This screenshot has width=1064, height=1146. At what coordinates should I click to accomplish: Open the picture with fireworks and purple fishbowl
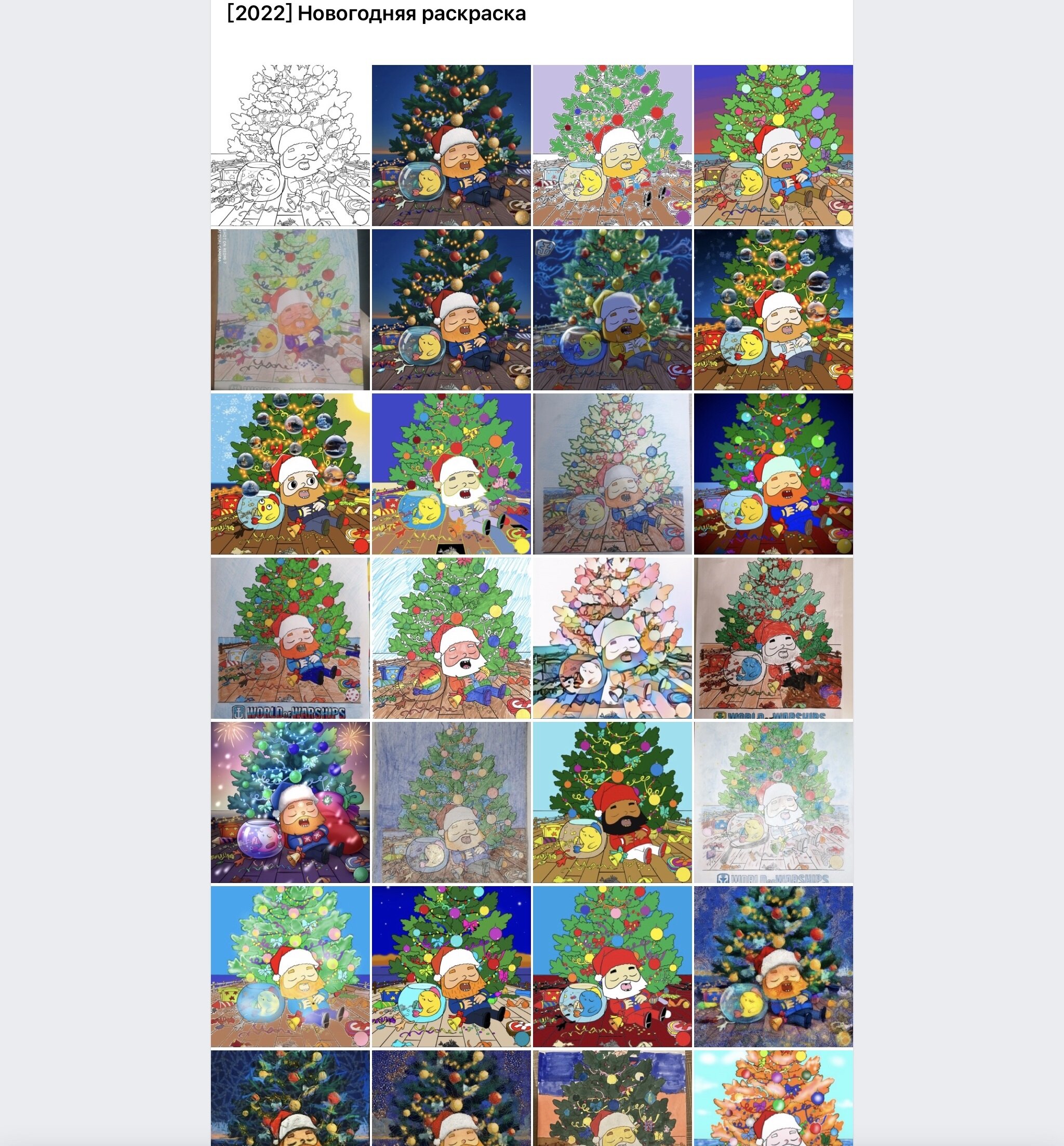point(290,802)
